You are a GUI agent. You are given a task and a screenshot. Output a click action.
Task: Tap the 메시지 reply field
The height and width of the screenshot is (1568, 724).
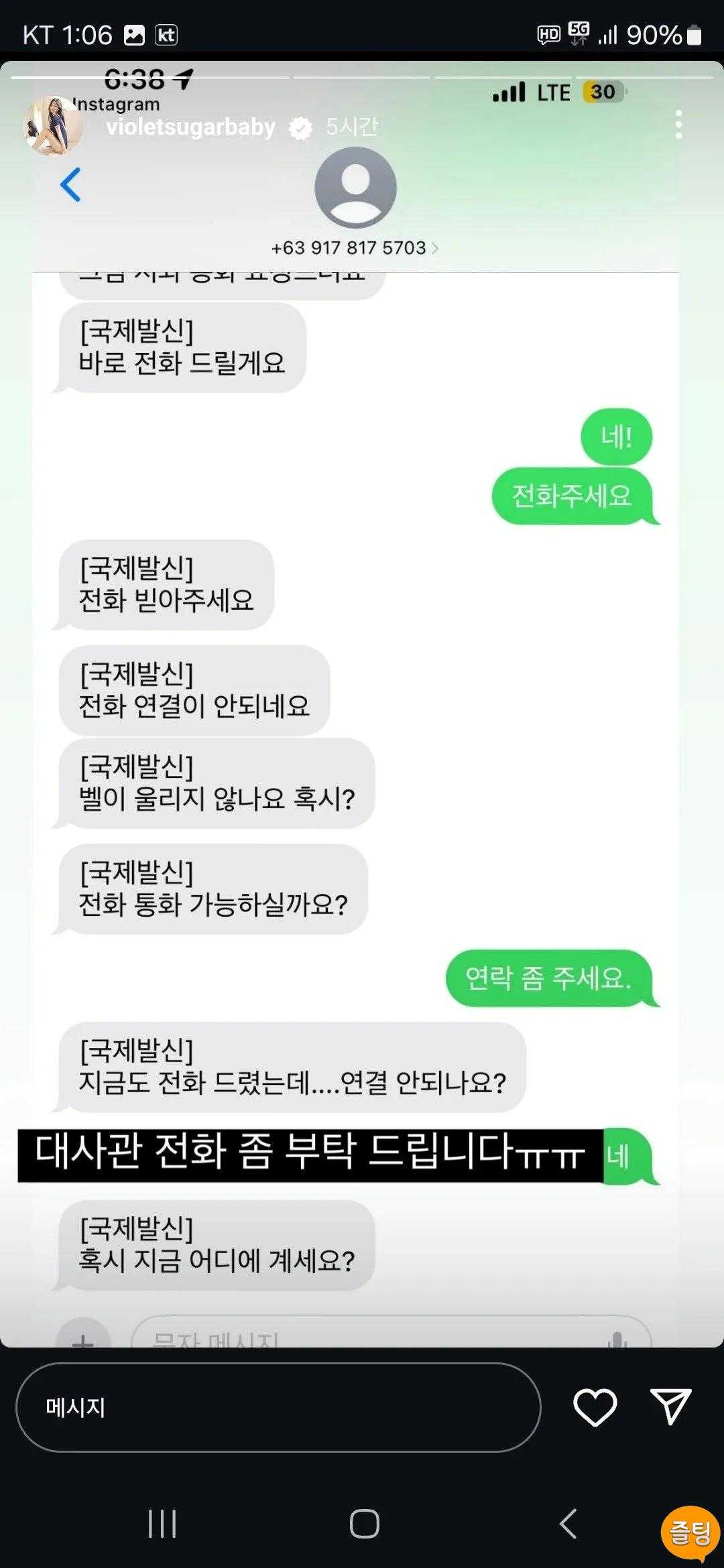(x=278, y=1407)
